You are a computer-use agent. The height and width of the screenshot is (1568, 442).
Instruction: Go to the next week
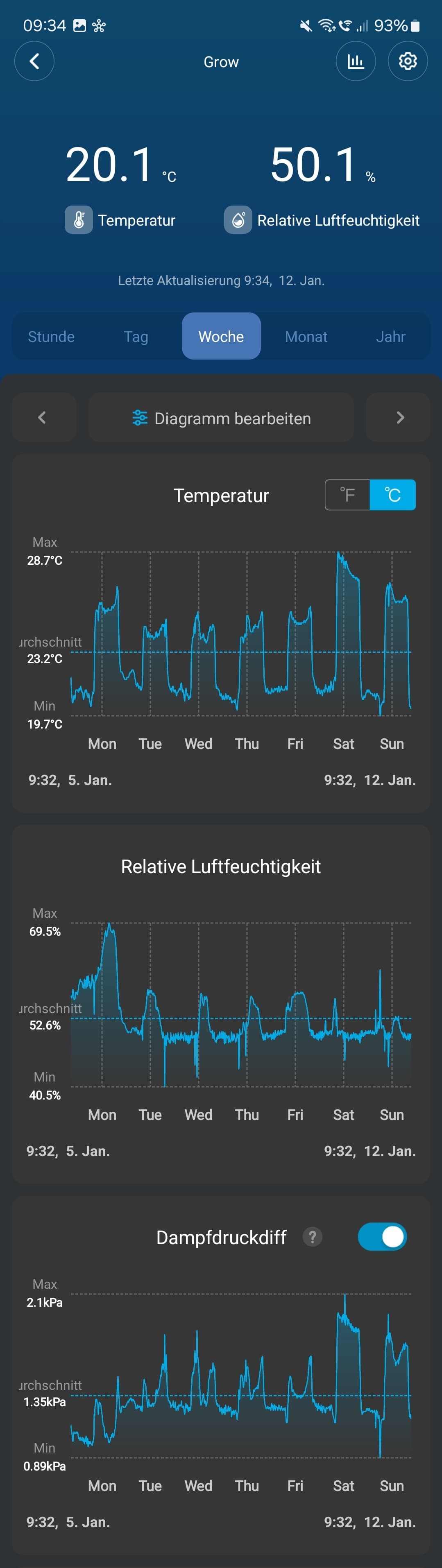[399, 418]
